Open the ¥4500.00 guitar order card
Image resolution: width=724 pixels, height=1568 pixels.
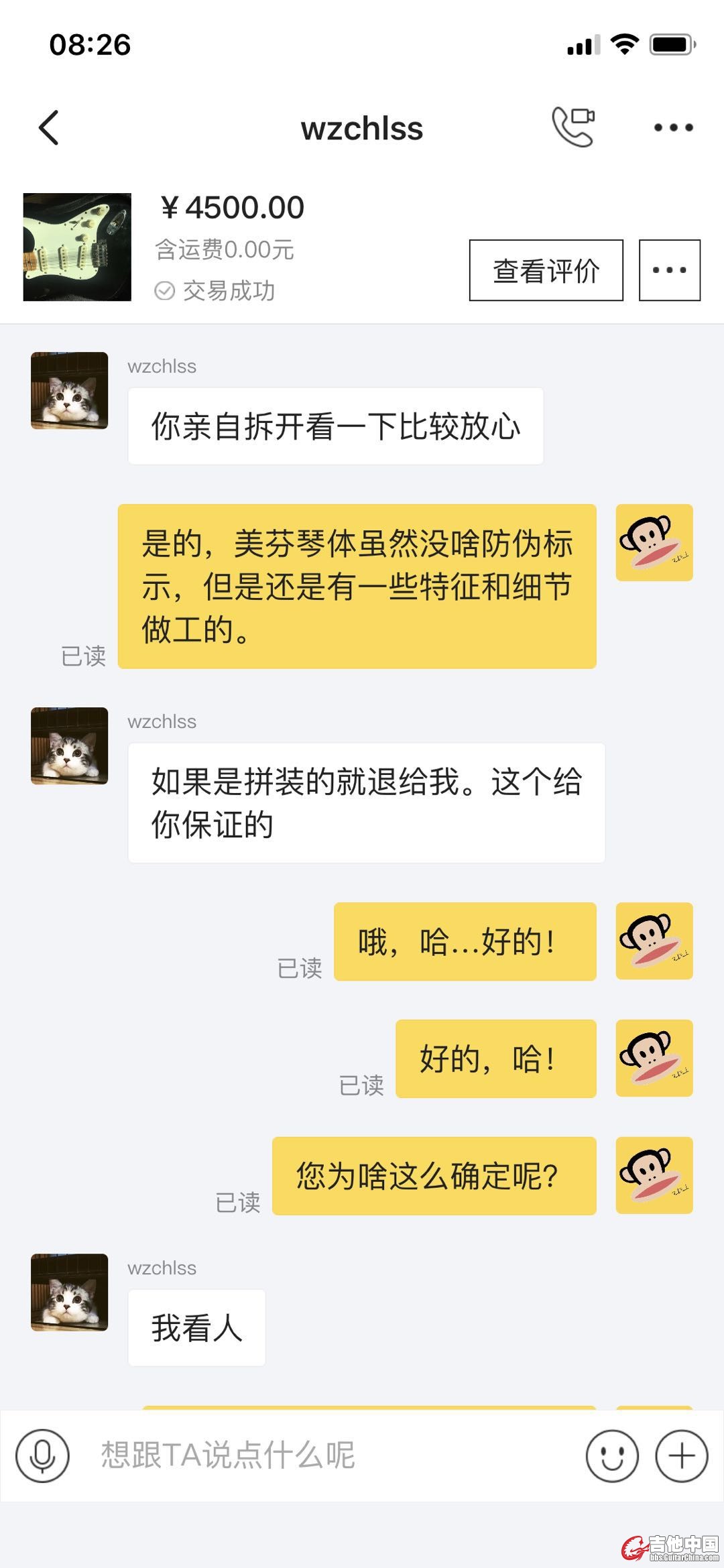78,247
